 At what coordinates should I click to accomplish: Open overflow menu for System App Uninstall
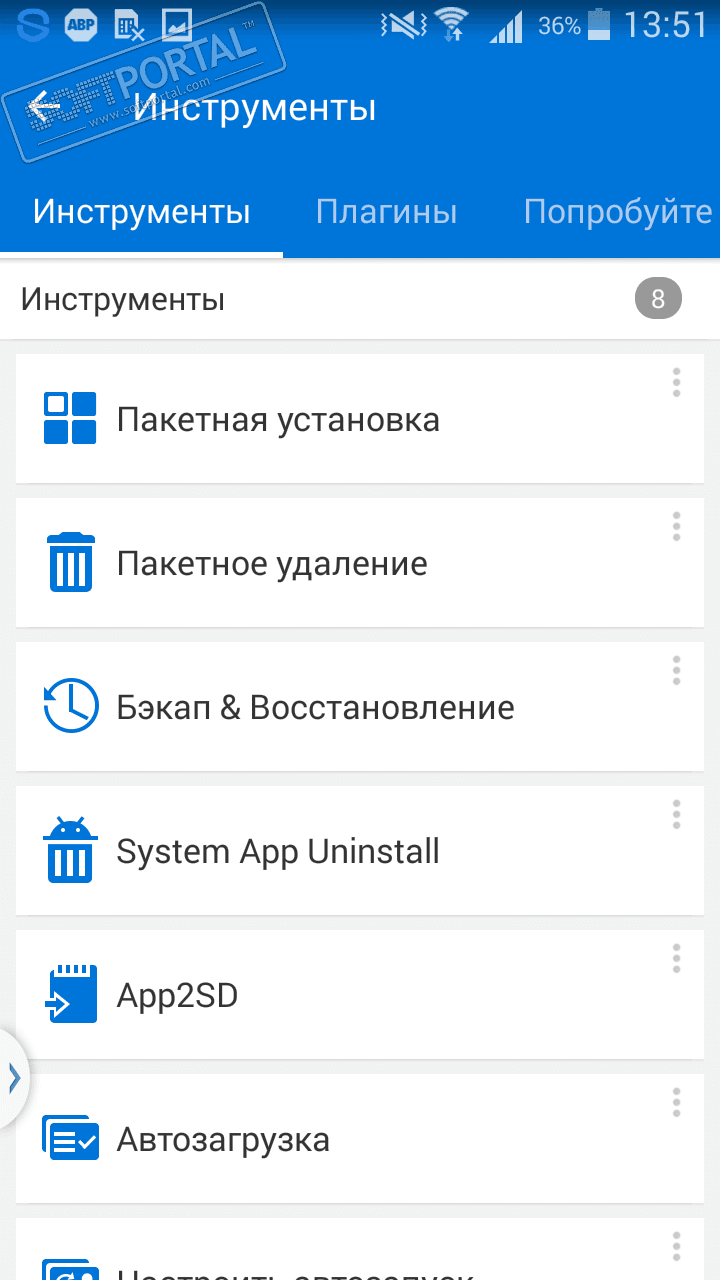click(x=677, y=815)
